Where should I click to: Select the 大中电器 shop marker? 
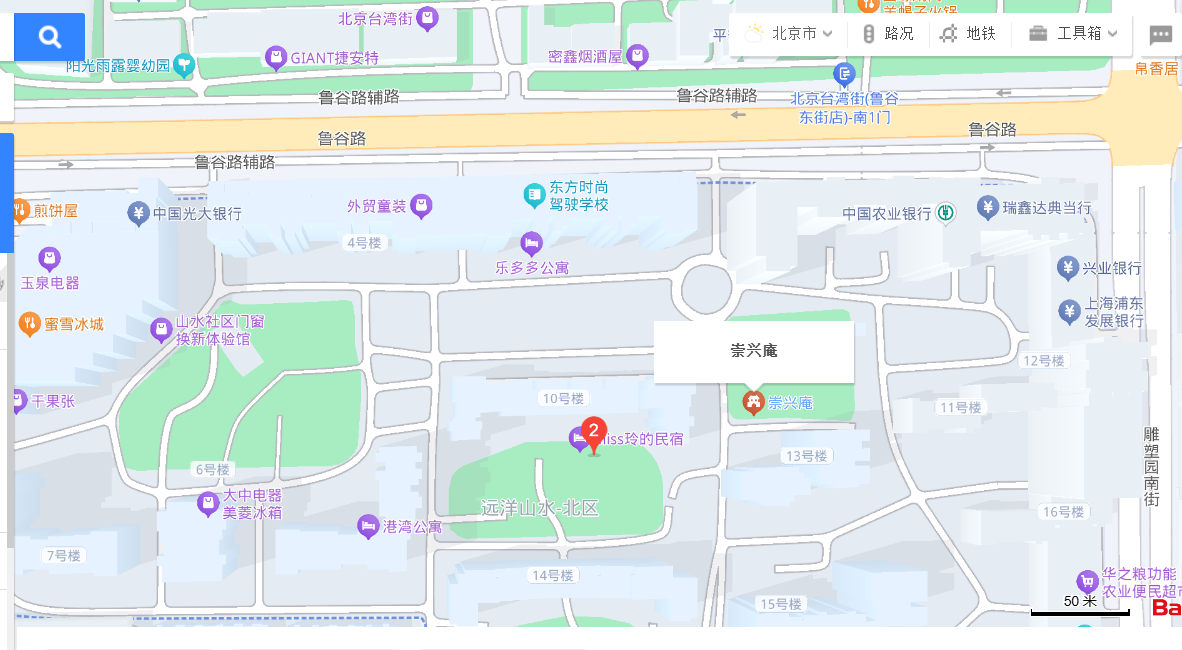tap(208, 503)
